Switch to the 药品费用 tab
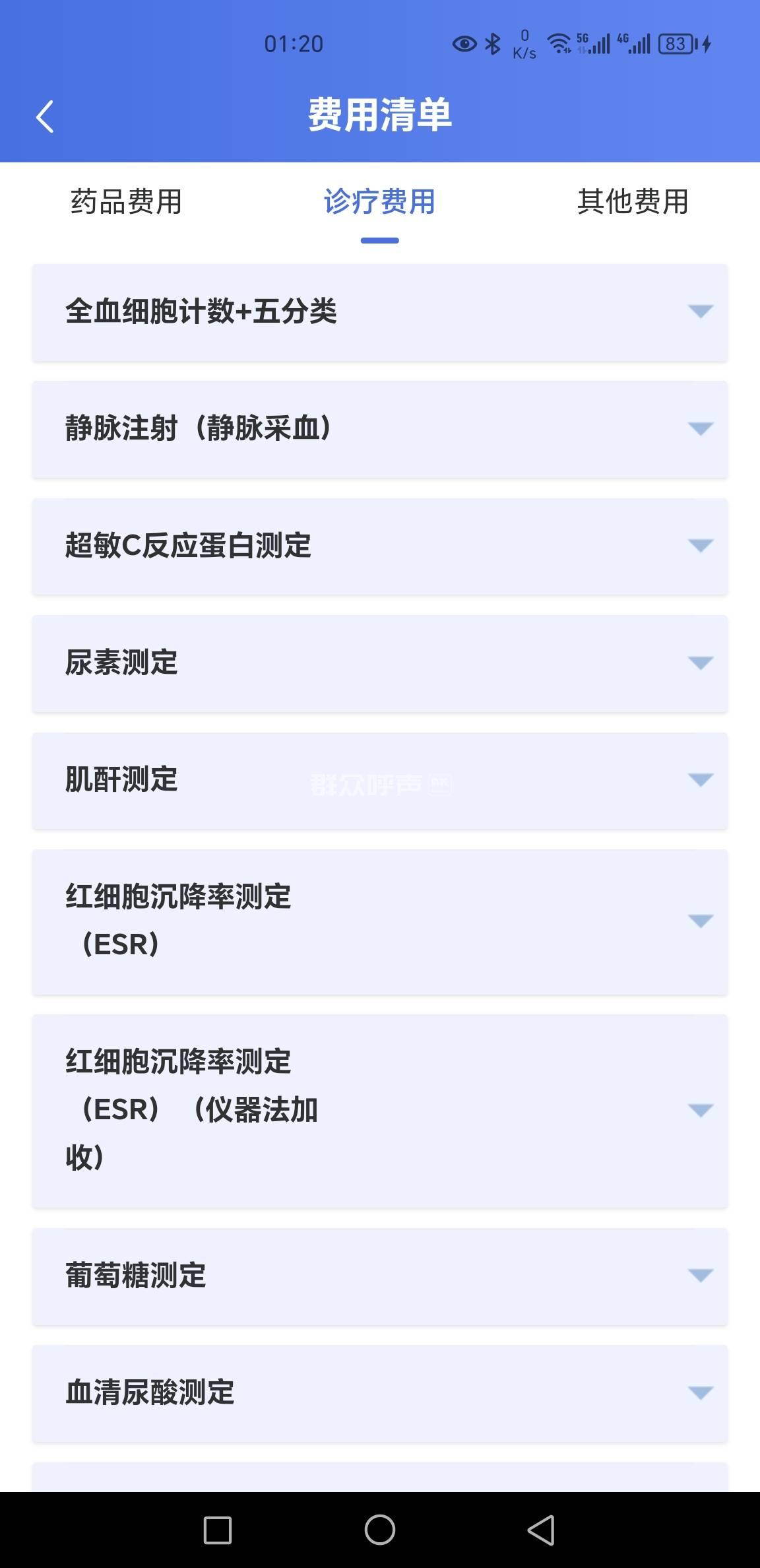 tap(126, 202)
